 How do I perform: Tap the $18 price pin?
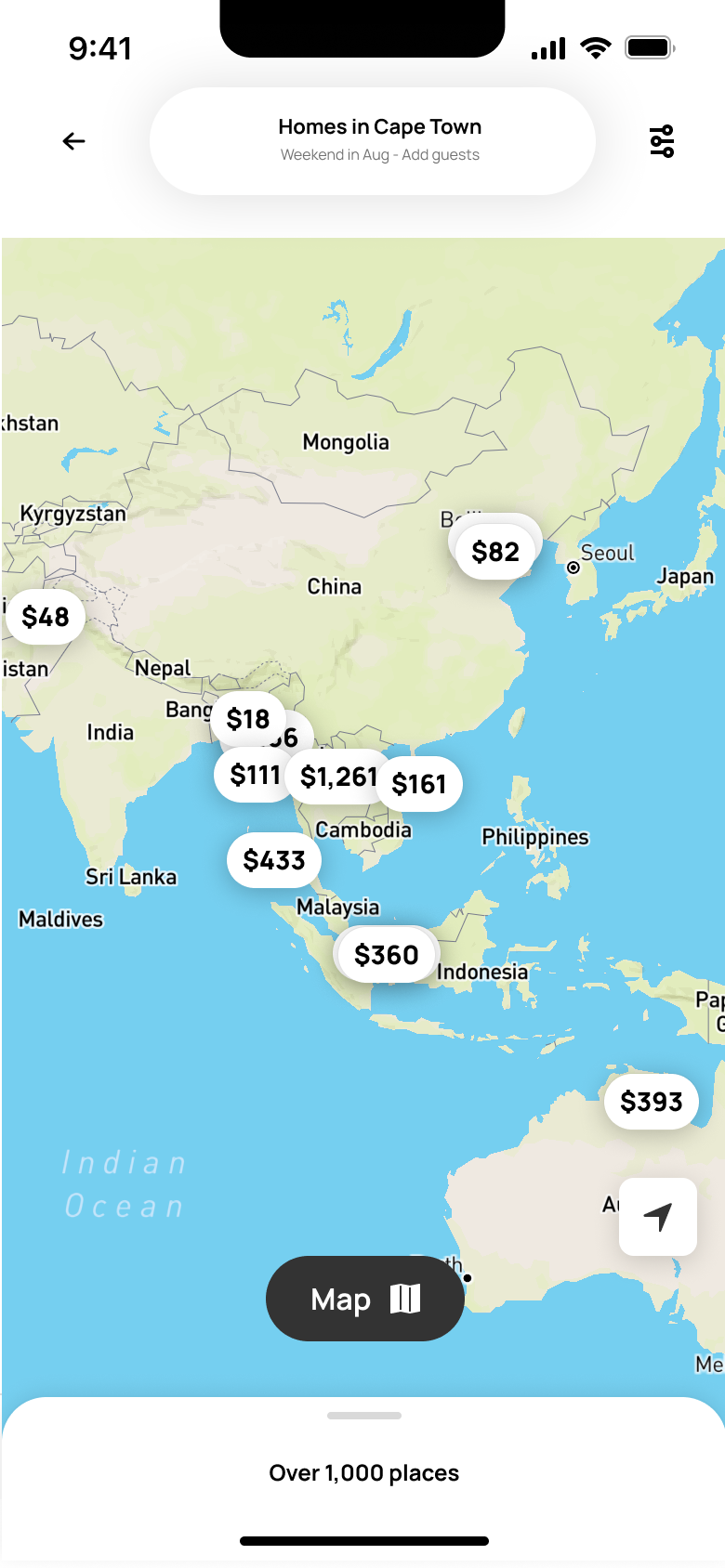(x=247, y=719)
